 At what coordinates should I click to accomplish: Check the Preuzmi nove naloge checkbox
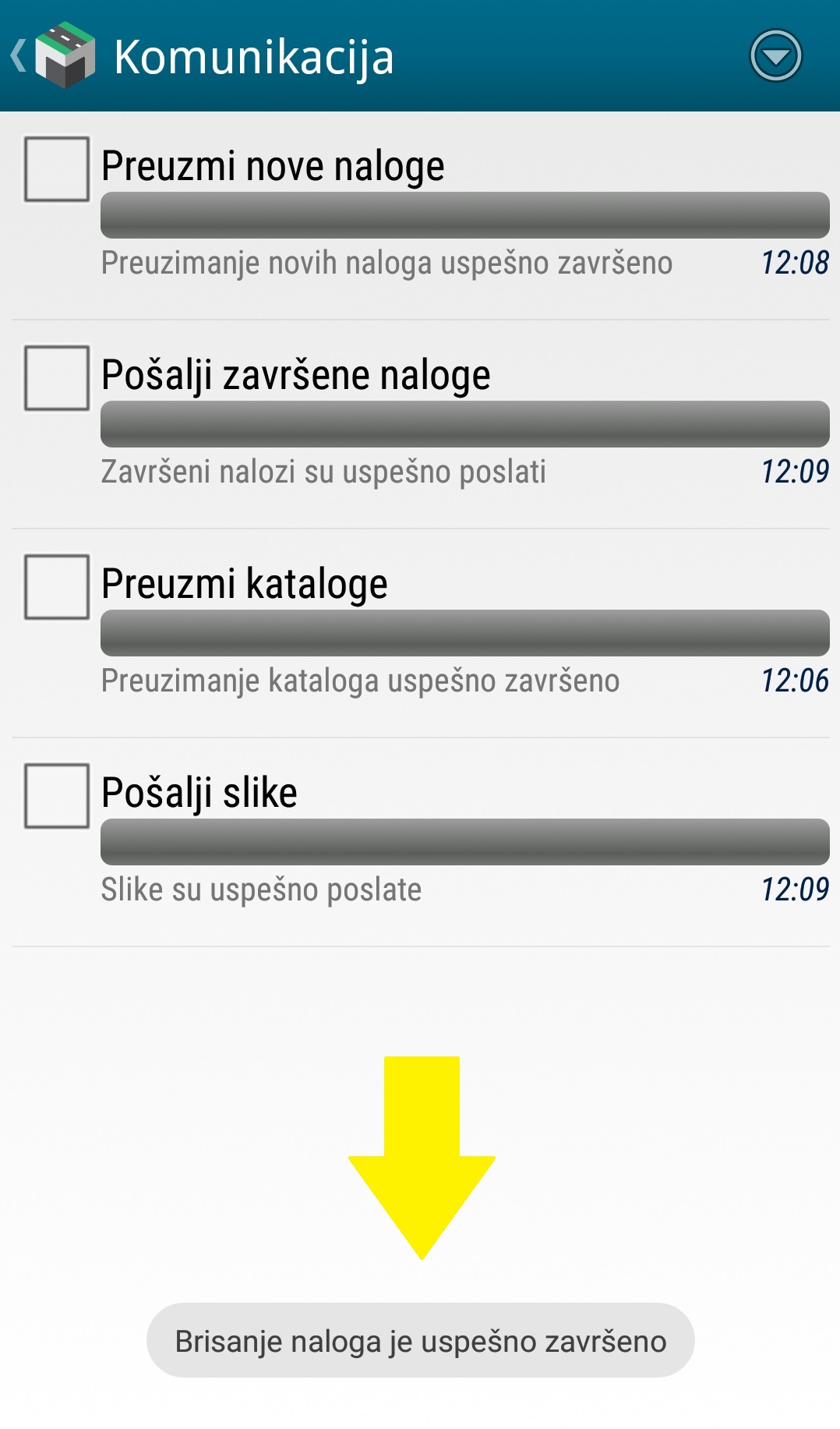tap(57, 169)
